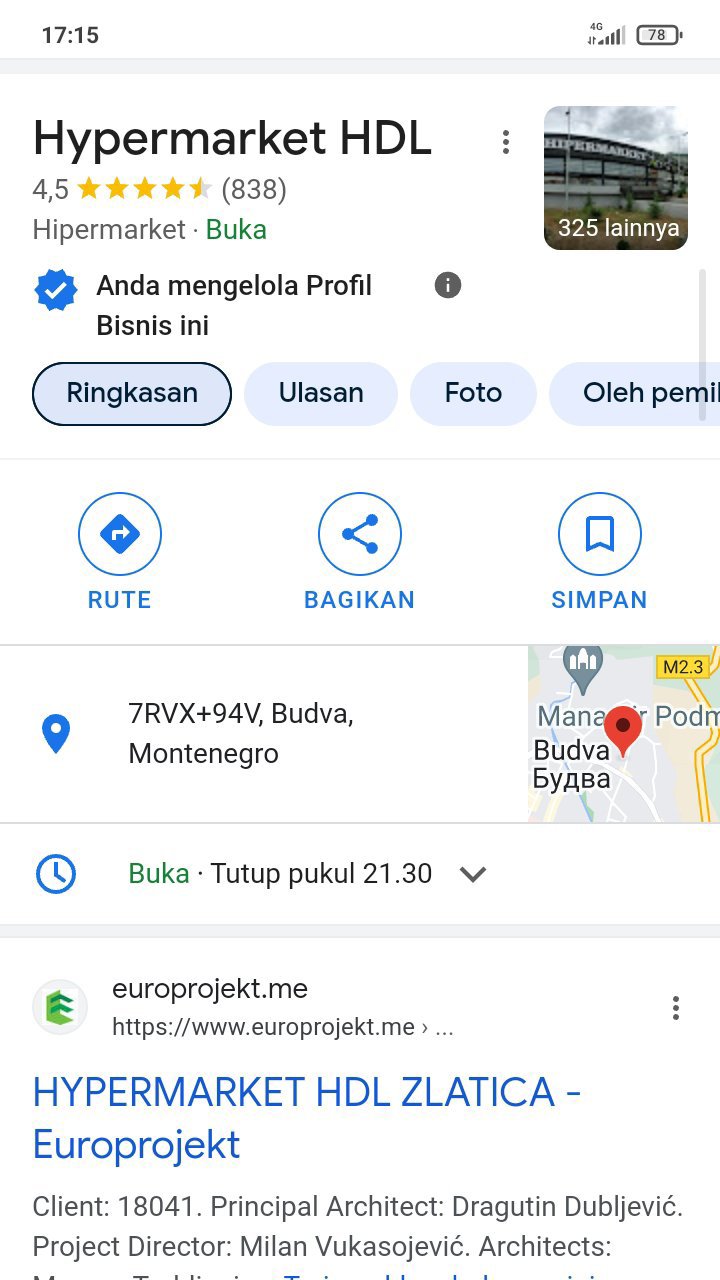The width and height of the screenshot is (720, 1280).
Task: Expand the opening hours dropdown
Action: tap(473, 874)
